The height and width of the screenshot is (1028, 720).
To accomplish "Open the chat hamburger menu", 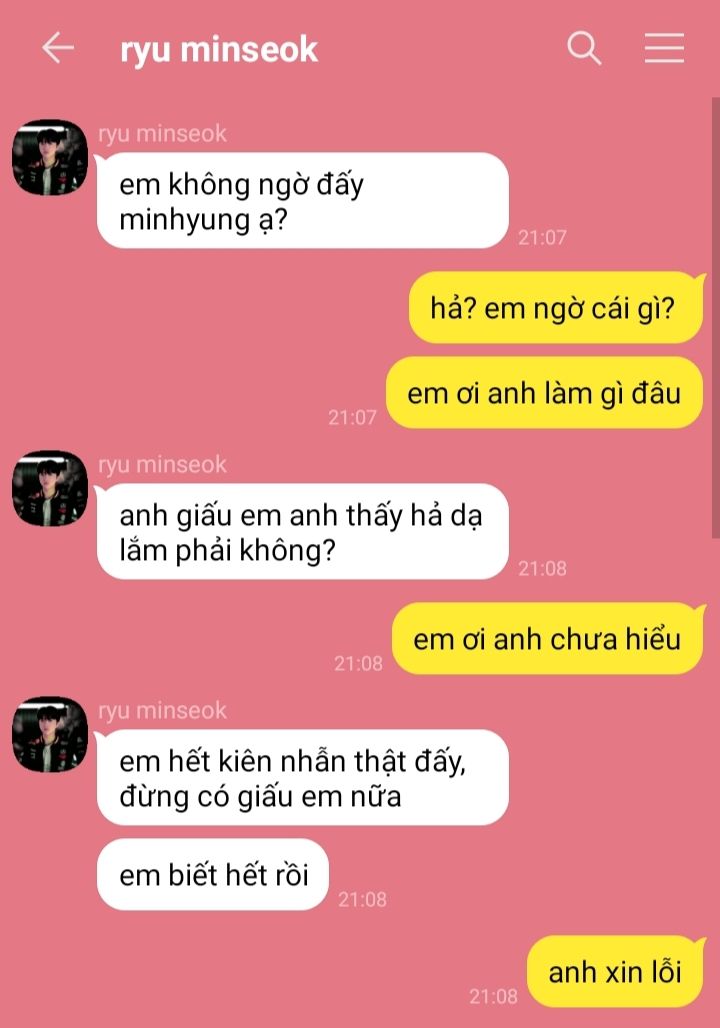I will click(x=664, y=48).
